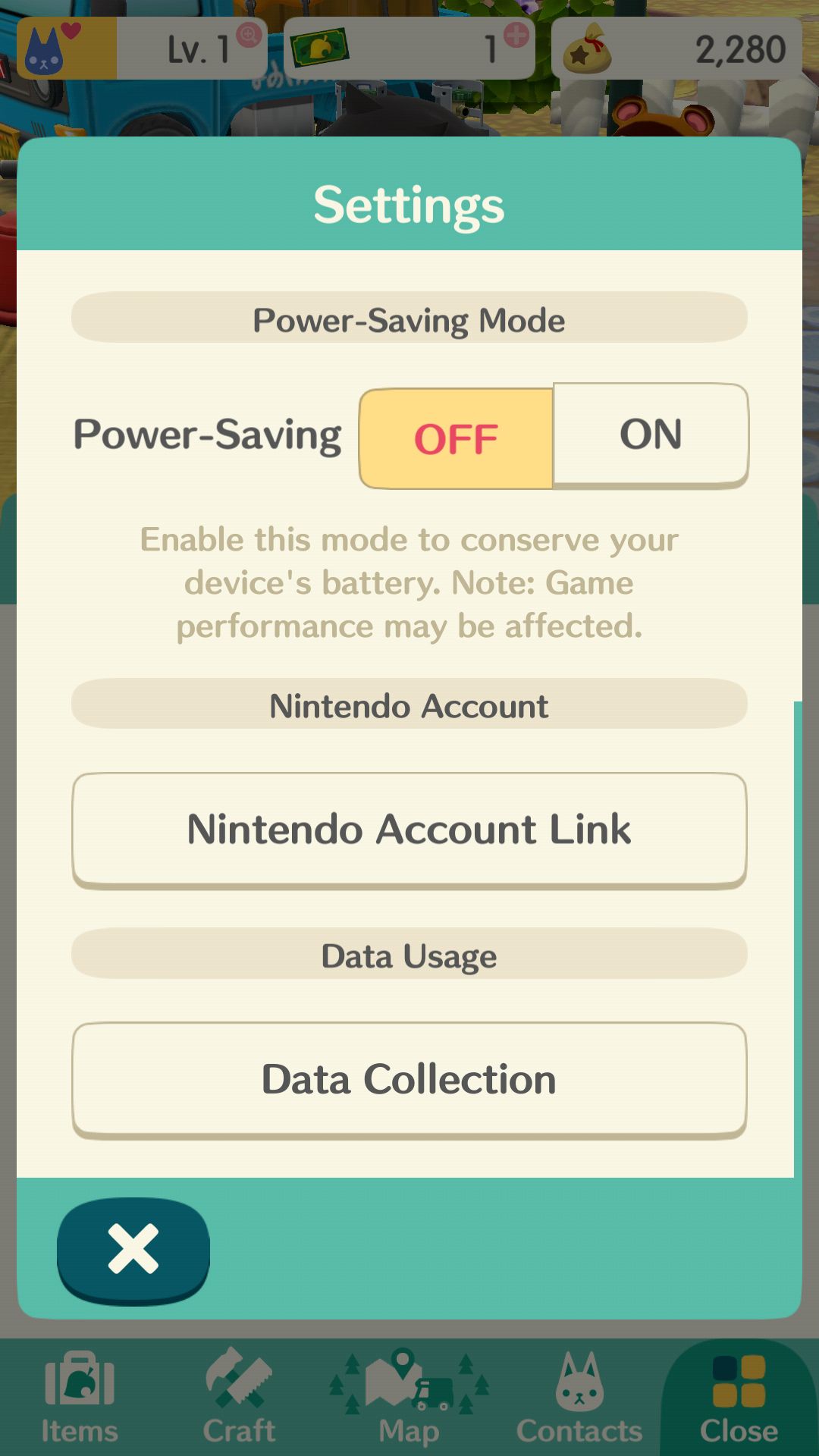
Task: View player level details
Action: [142, 49]
